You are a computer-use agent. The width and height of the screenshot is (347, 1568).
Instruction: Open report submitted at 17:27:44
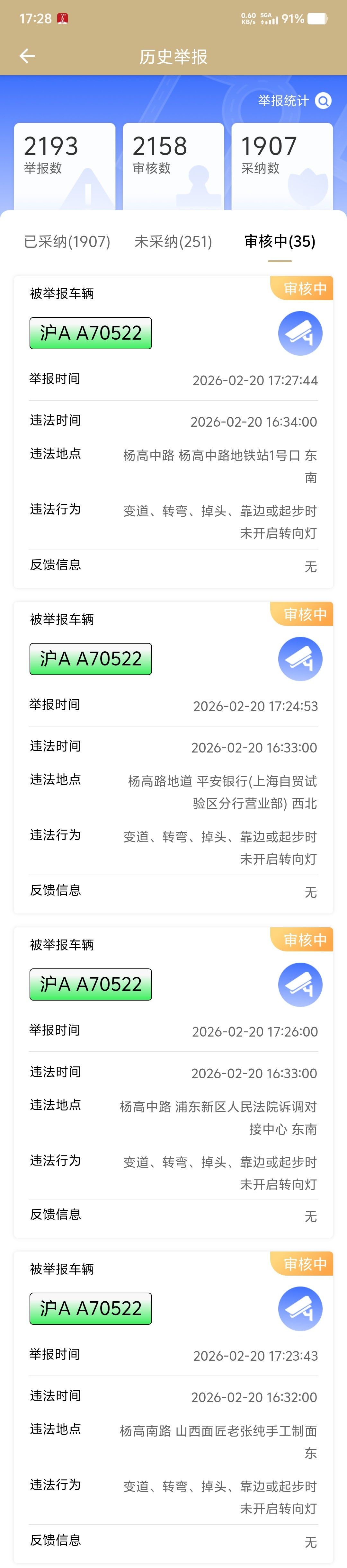coord(173,432)
